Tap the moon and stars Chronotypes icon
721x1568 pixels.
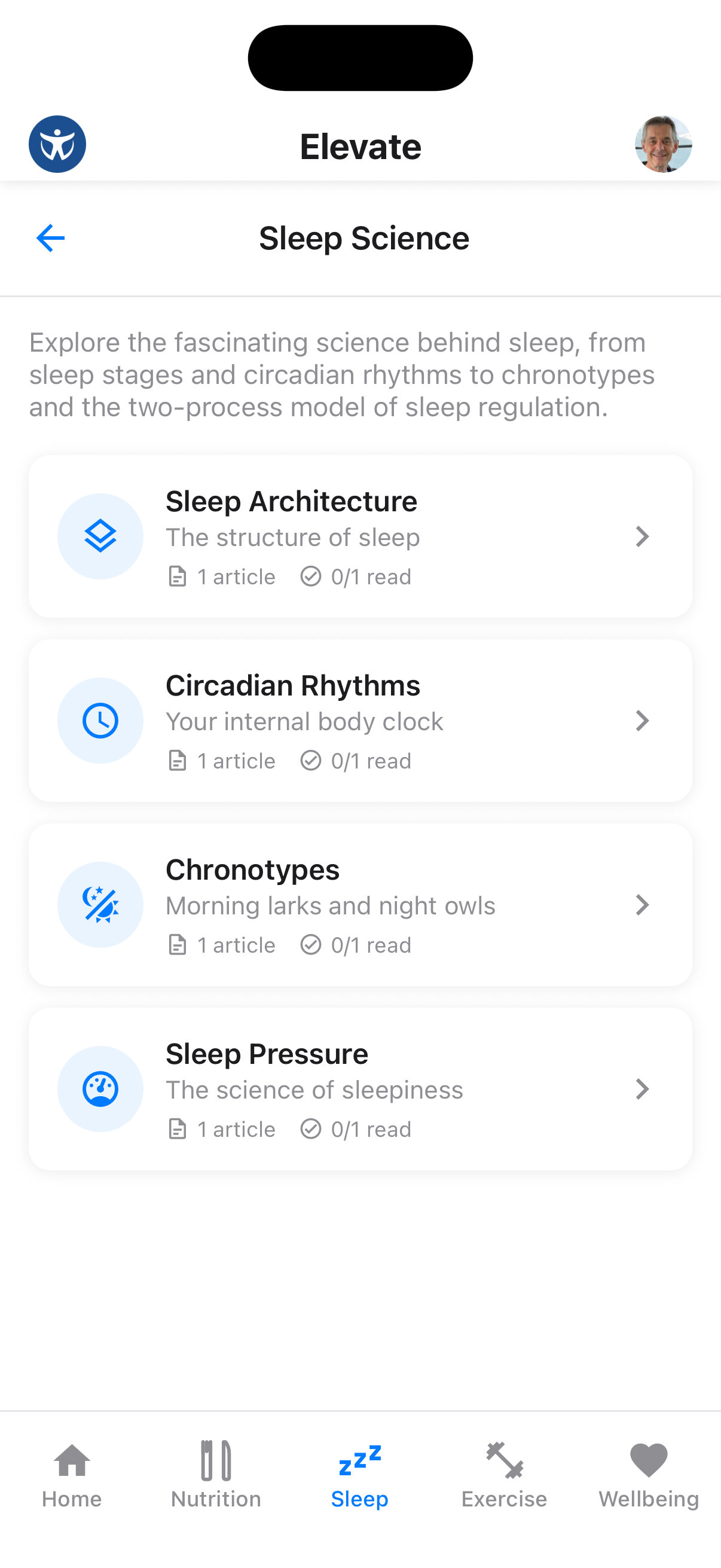coord(100,905)
